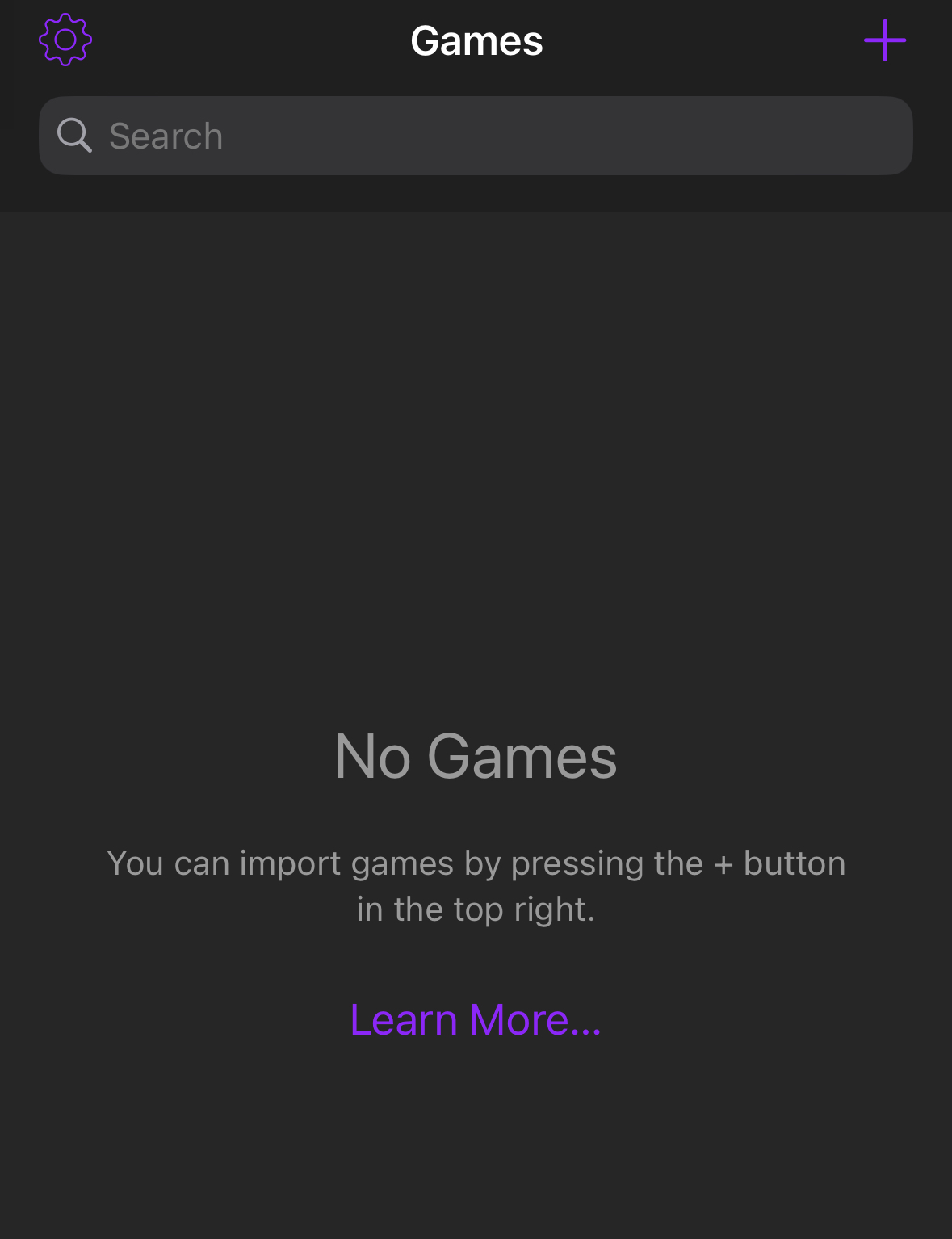Image resolution: width=952 pixels, height=1239 pixels.
Task: Tap the plus icon to import games
Action: pos(885,40)
